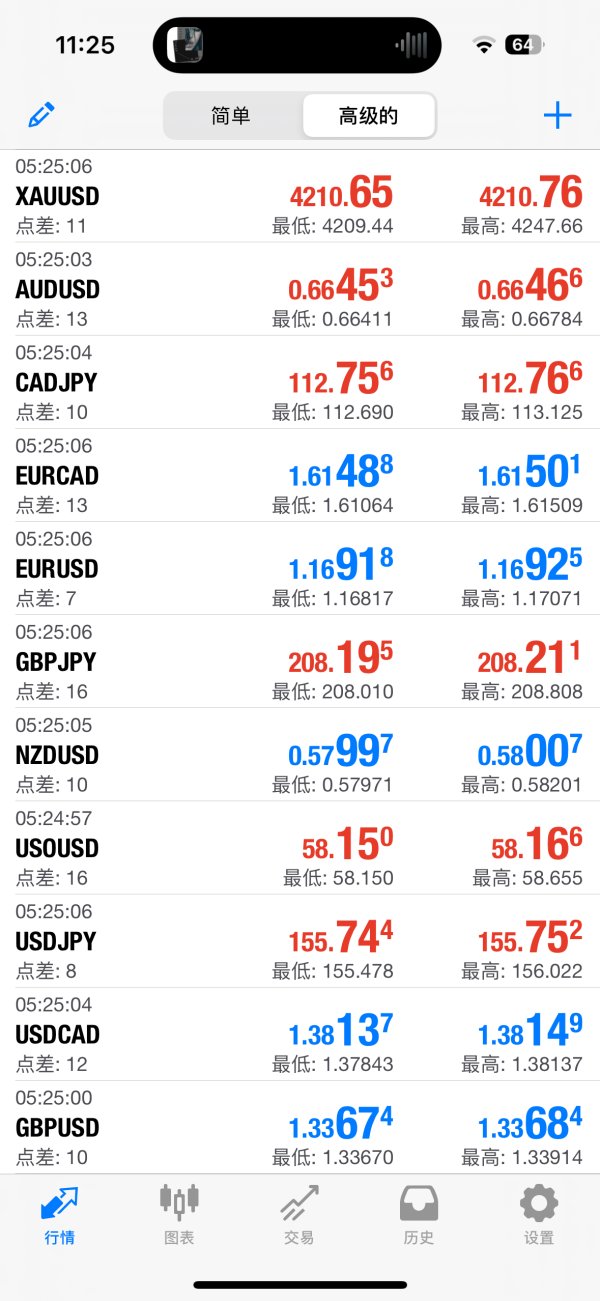Switch to the 图表 chart tab

[x=179, y=1214]
